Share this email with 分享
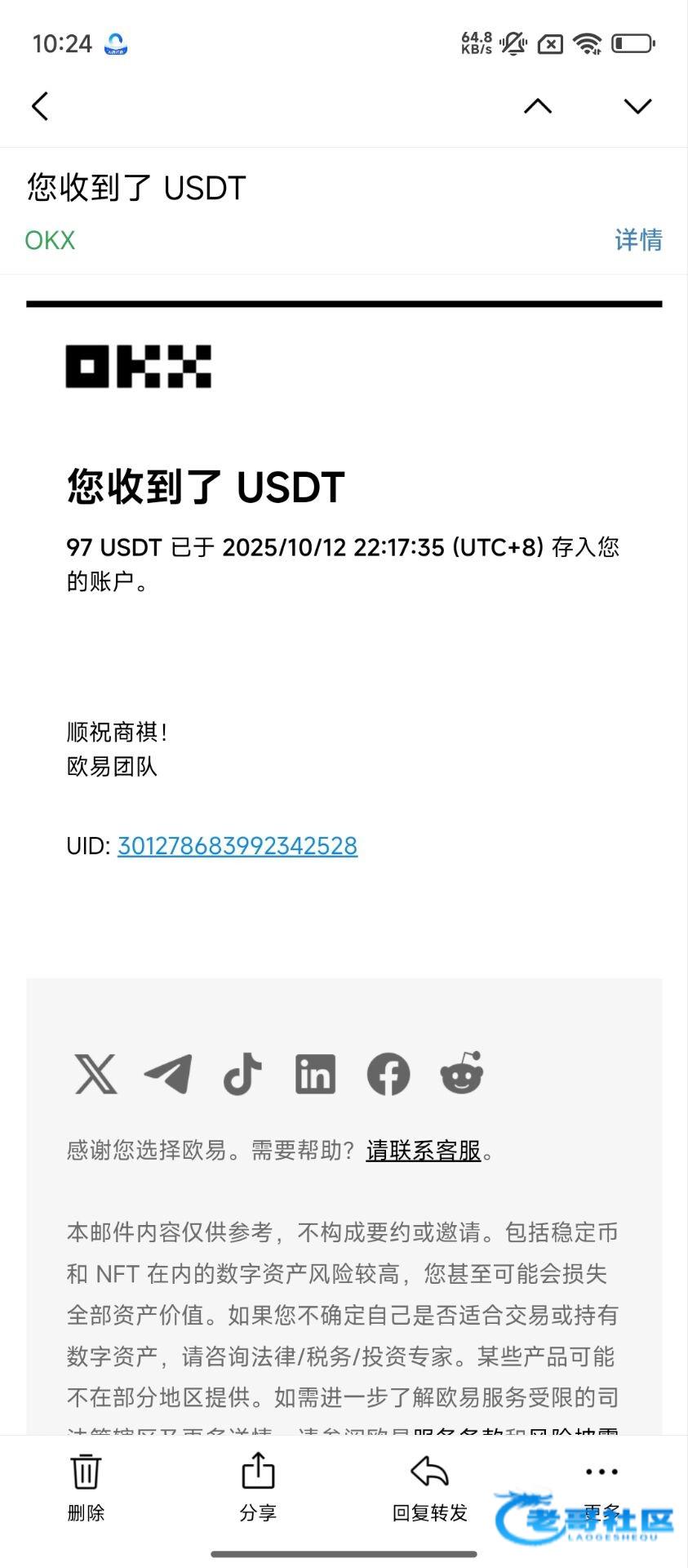688x1568 pixels. tap(258, 1488)
